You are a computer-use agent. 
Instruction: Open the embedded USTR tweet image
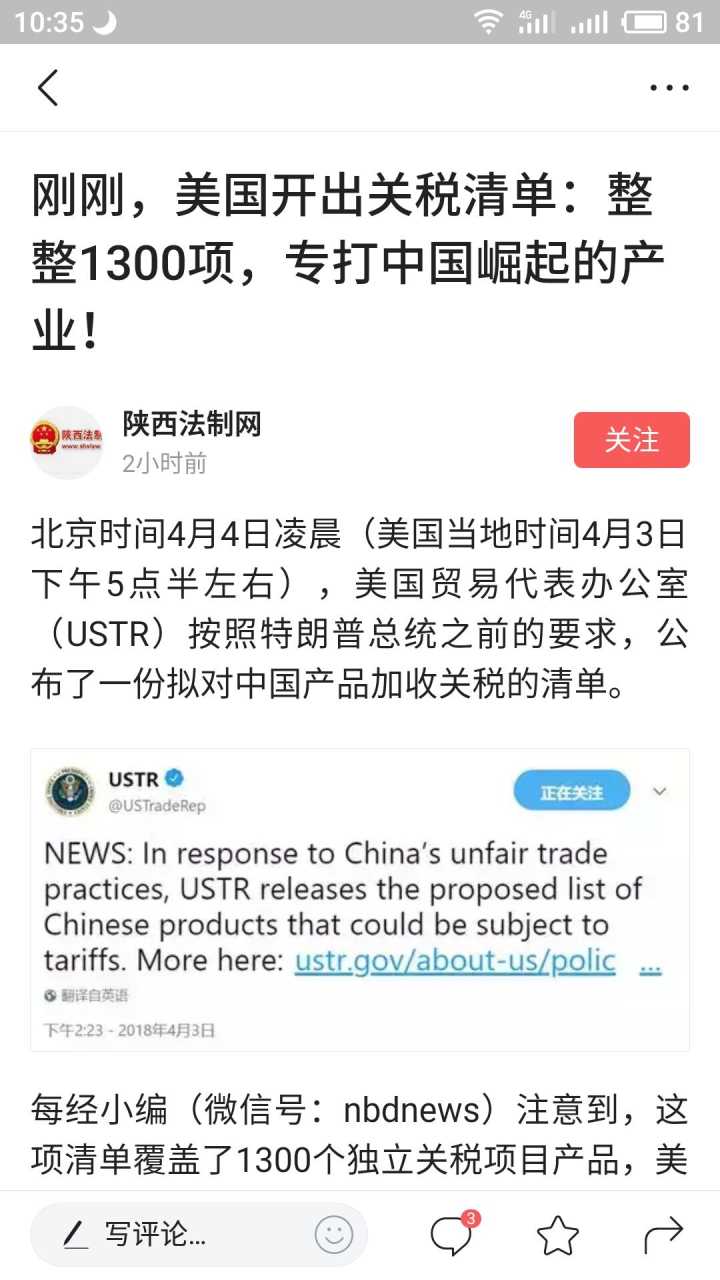(x=360, y=900)
